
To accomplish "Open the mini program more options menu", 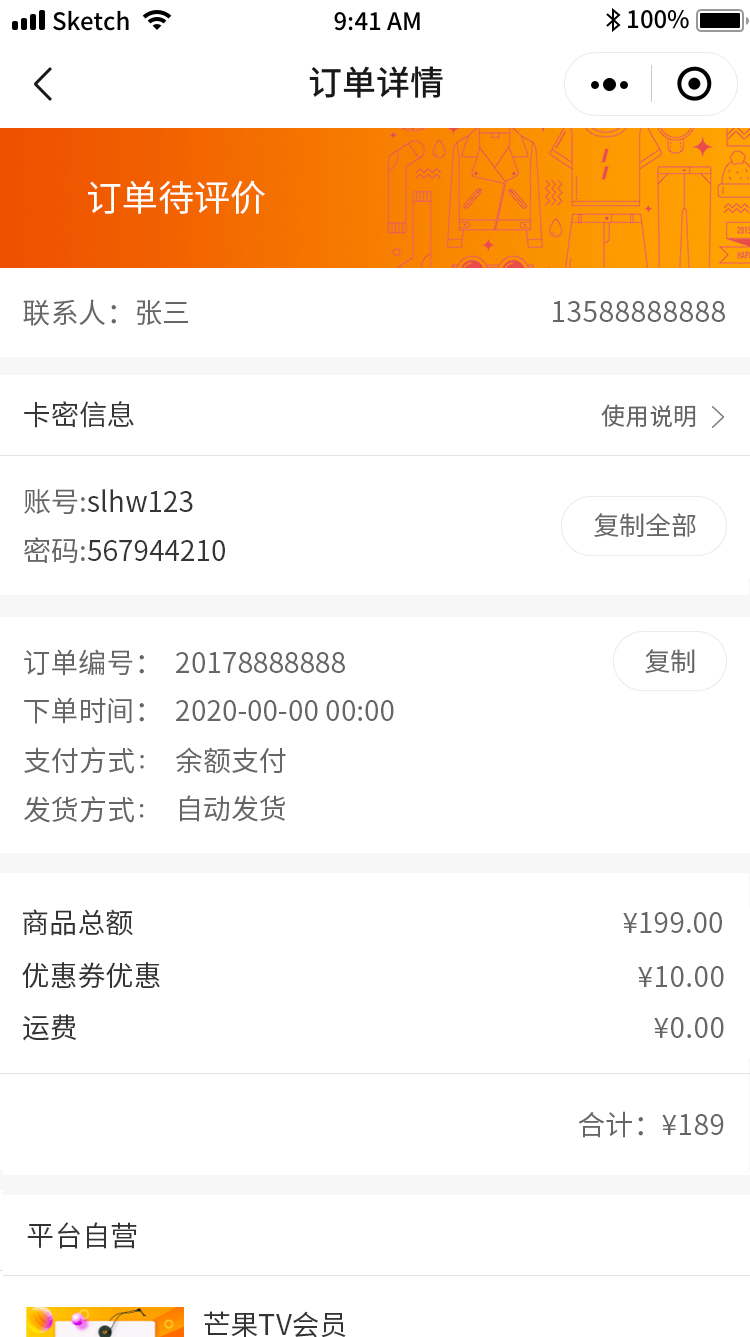I will 609,85.
